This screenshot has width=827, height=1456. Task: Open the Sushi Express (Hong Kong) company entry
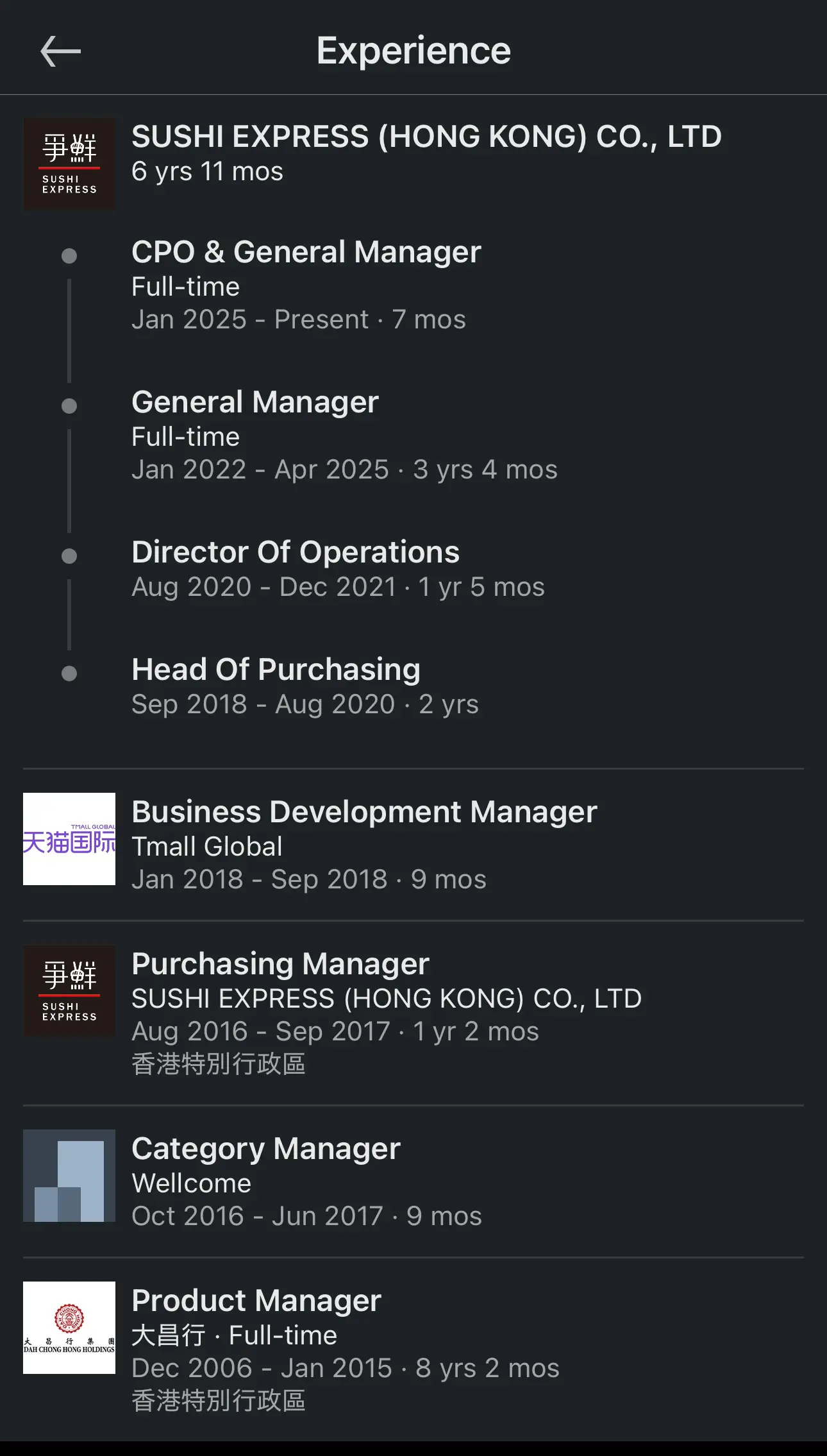click(x=413, y=164)
